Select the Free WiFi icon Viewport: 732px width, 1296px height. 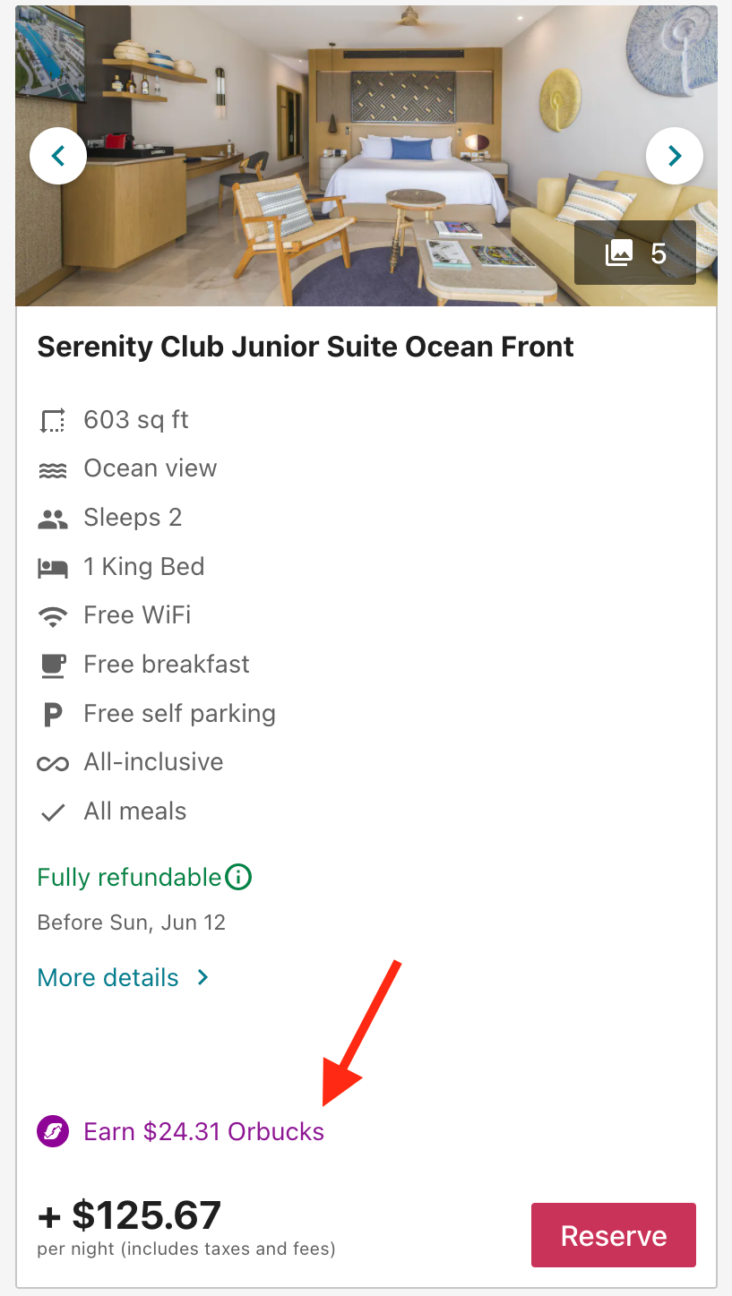click(x=52, y=615)
